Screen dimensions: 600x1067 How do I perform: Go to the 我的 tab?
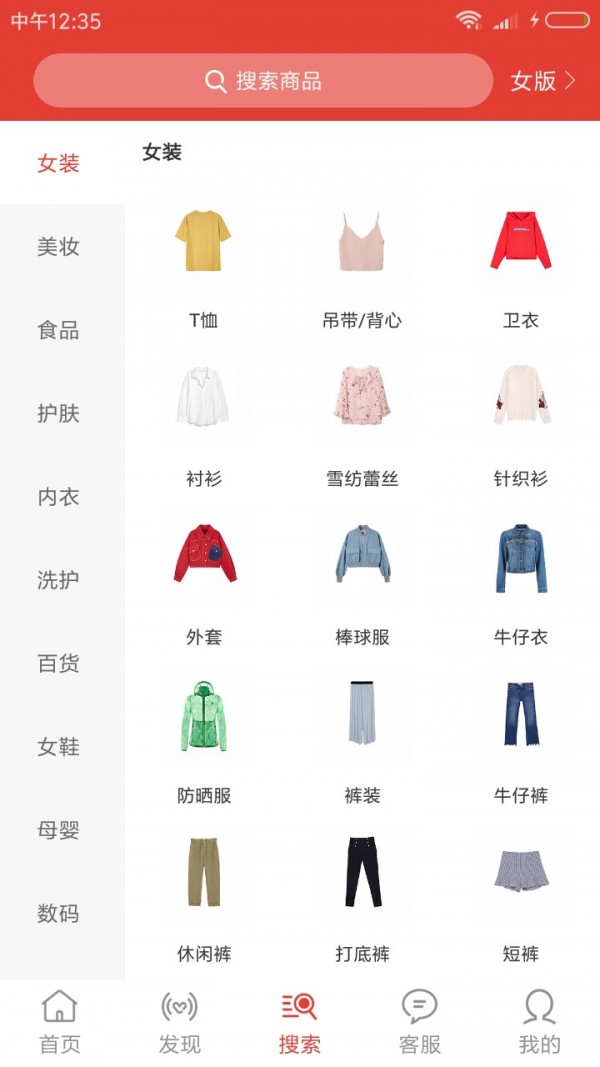click(540, 1022)
